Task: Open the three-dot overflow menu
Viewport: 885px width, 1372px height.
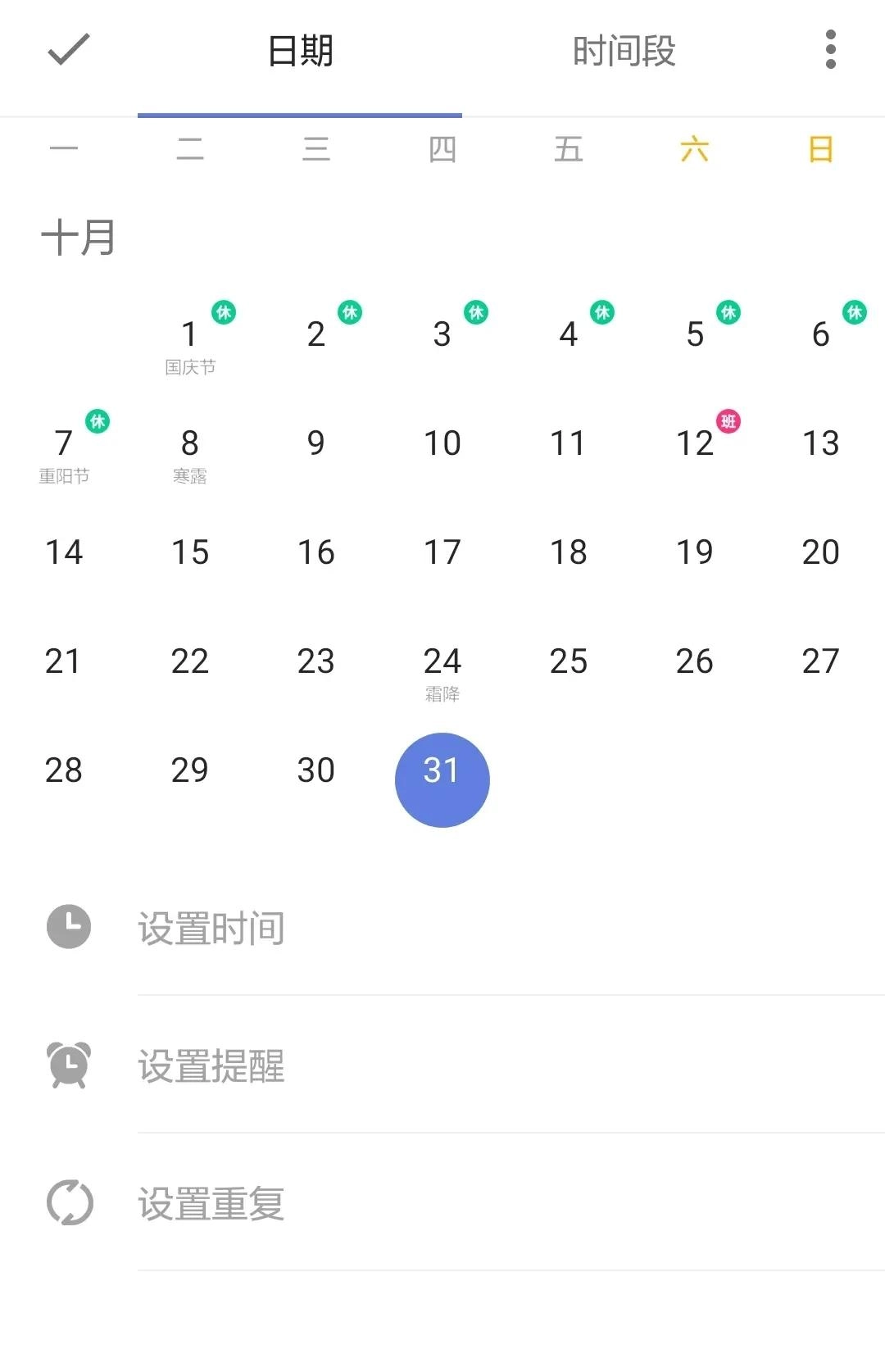Action: [830, 50]
